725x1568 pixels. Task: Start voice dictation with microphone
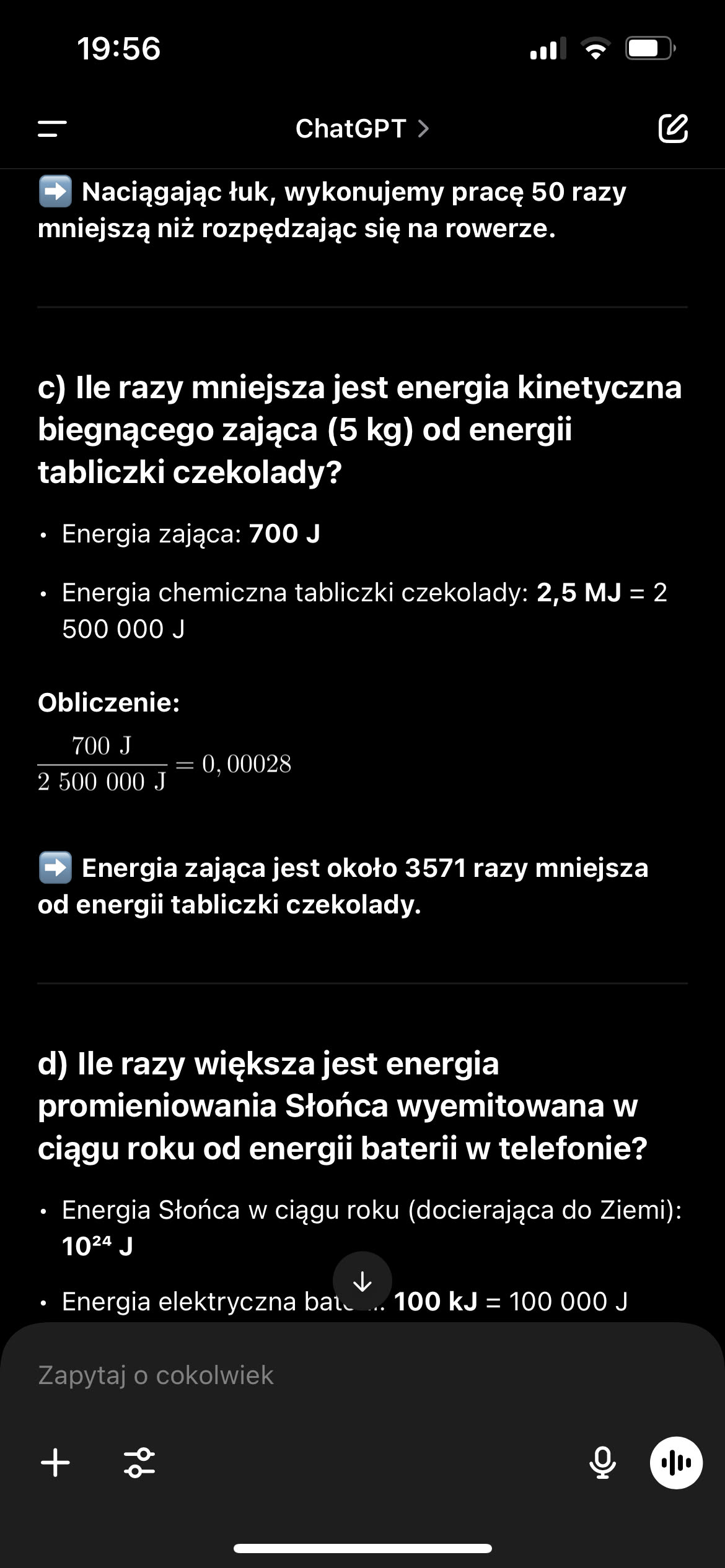click(602, 1463)
